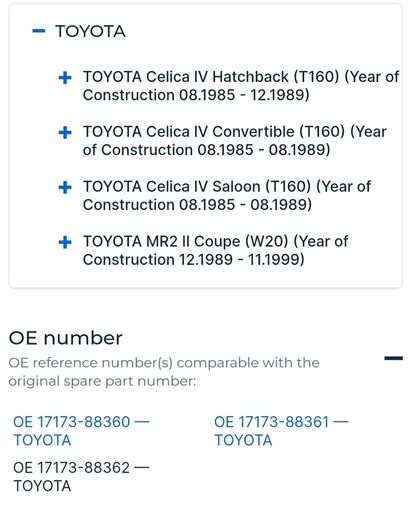Collapse the OE number section
The width and height of the screenshot is (411, 525).
point(393,358)
